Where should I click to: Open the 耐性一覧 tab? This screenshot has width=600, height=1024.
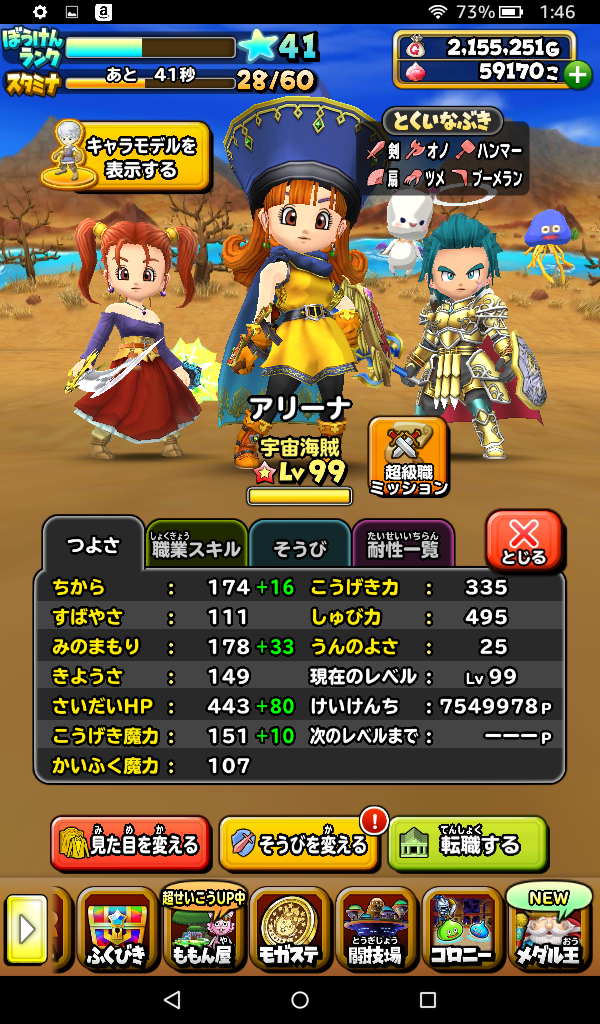tap(402, 546)
